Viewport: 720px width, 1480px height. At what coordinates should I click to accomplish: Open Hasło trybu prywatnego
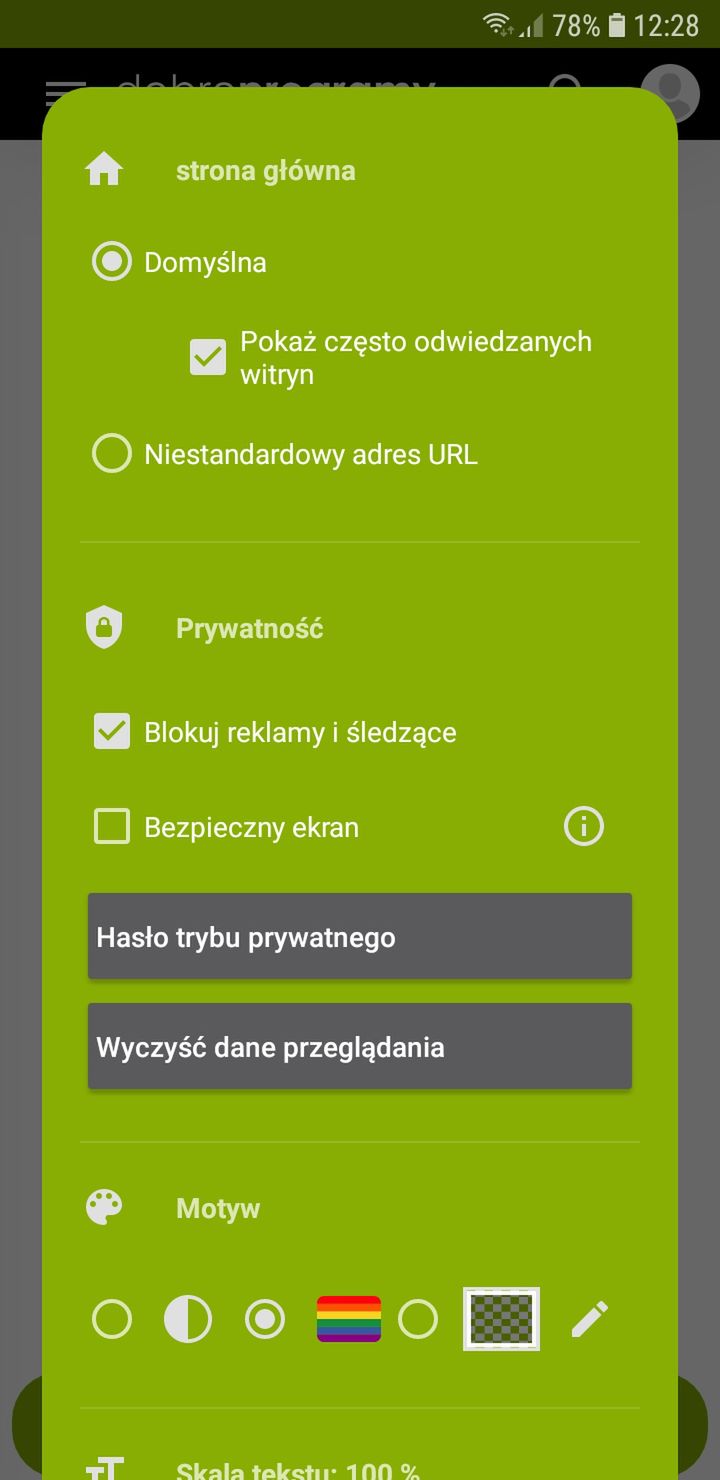click(x=360, y=936)
